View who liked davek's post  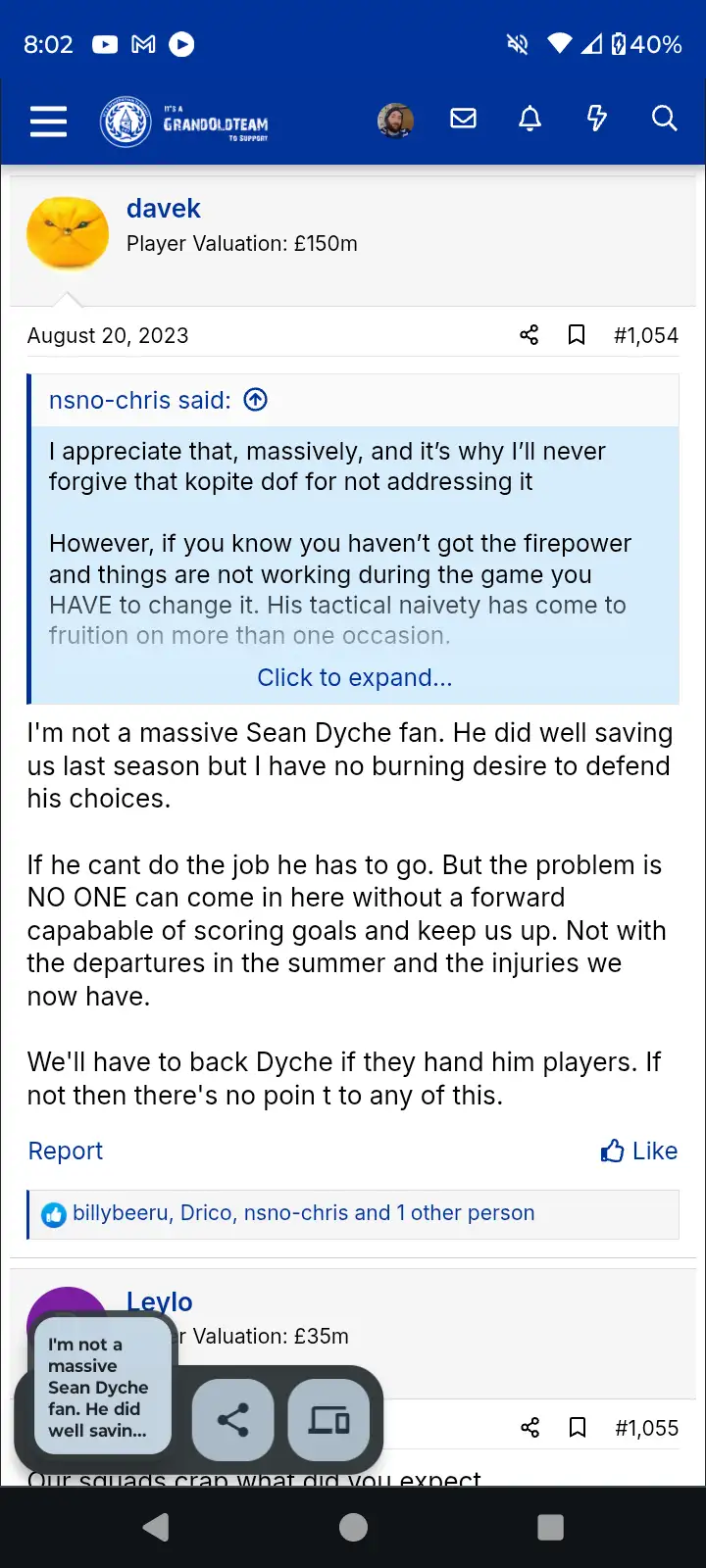point(303,1213)
